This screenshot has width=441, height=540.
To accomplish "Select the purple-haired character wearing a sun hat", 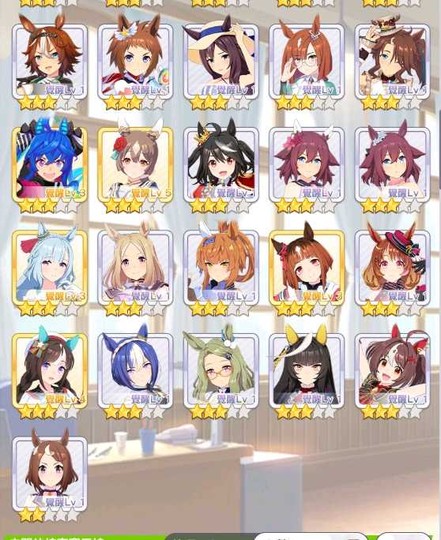I will (x=221, y=62).
